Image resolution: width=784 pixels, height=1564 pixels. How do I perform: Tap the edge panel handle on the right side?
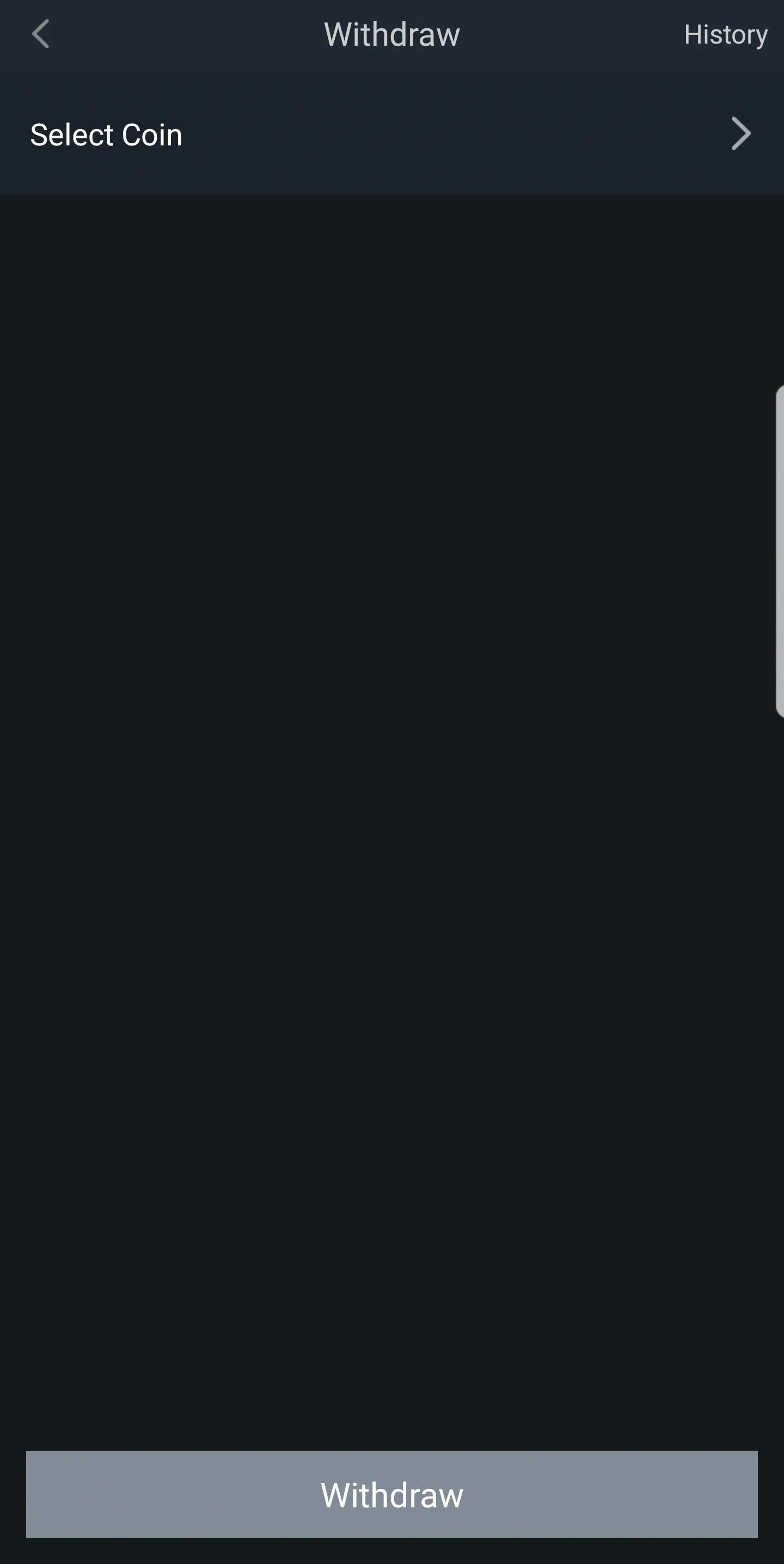(x=780, y=551)
